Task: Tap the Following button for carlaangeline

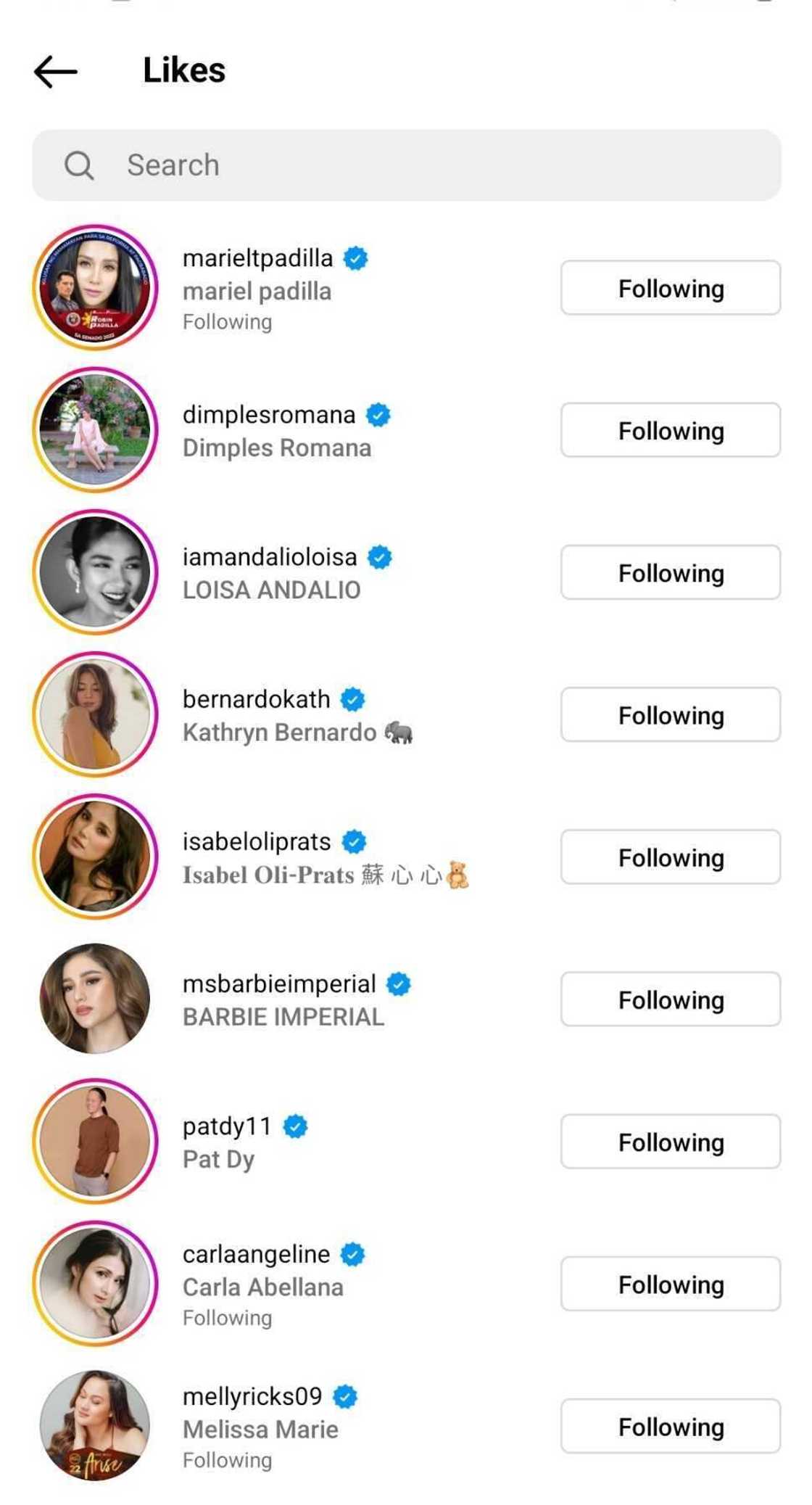Action: tap(670, 1285)
